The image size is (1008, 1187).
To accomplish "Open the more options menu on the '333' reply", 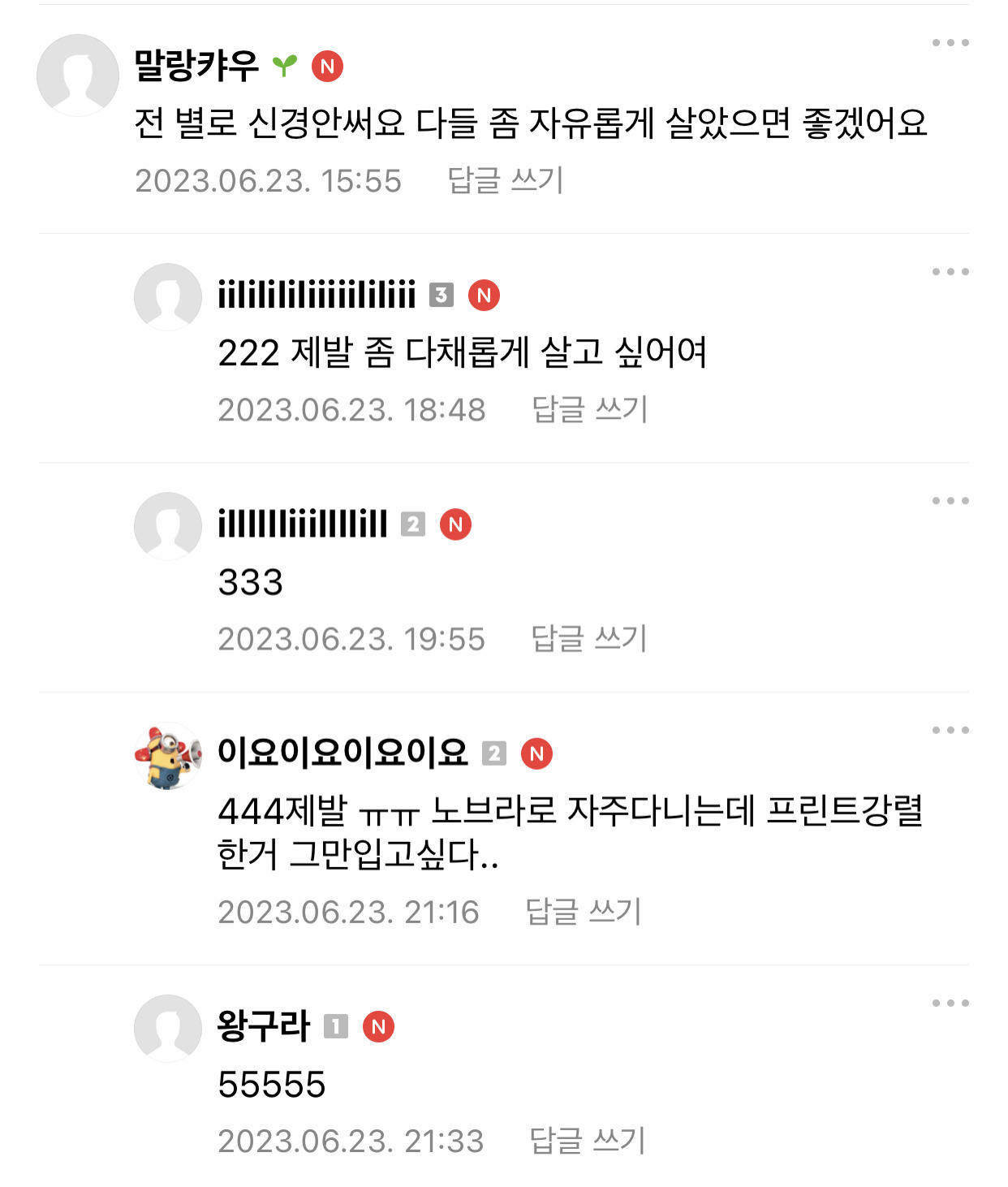I will point(950,501).
